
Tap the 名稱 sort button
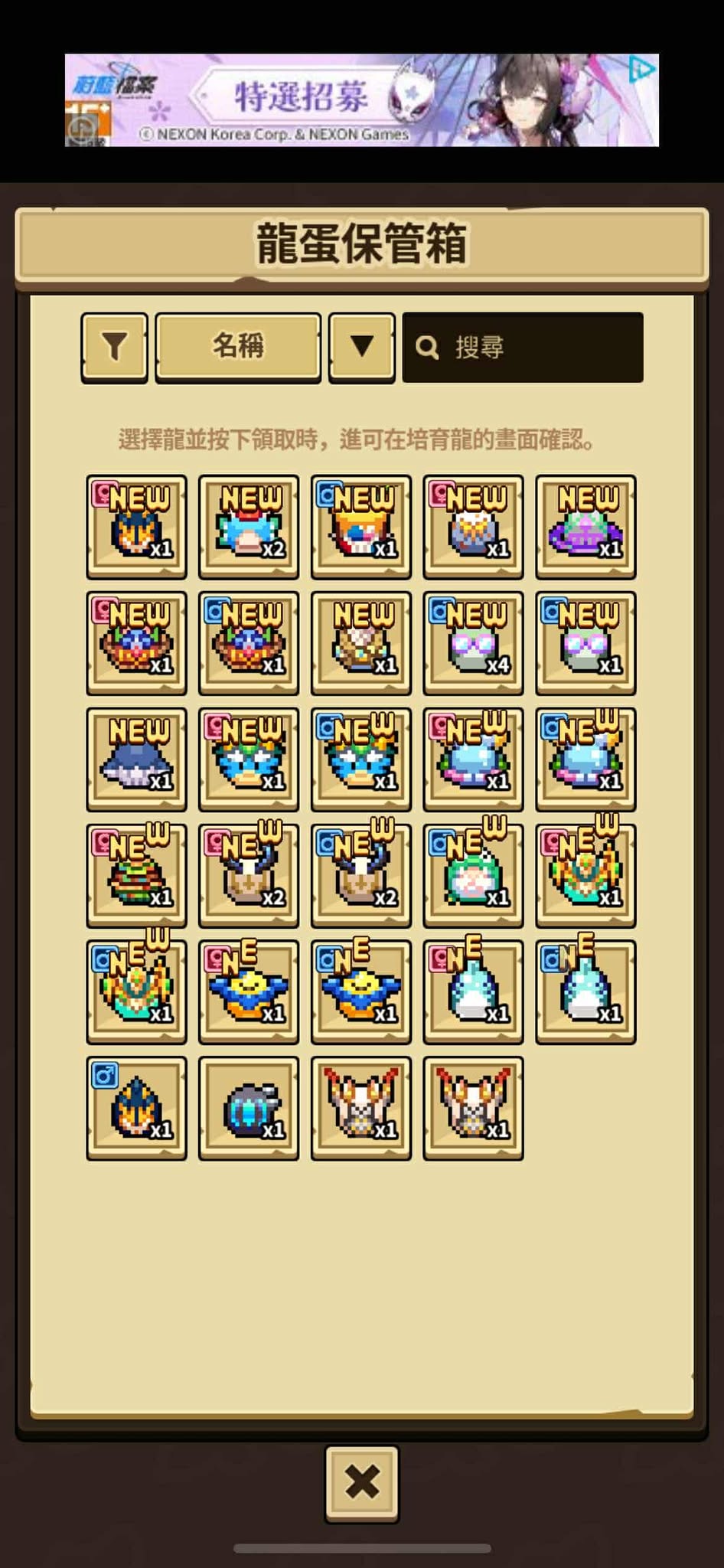tap(238, 347)
